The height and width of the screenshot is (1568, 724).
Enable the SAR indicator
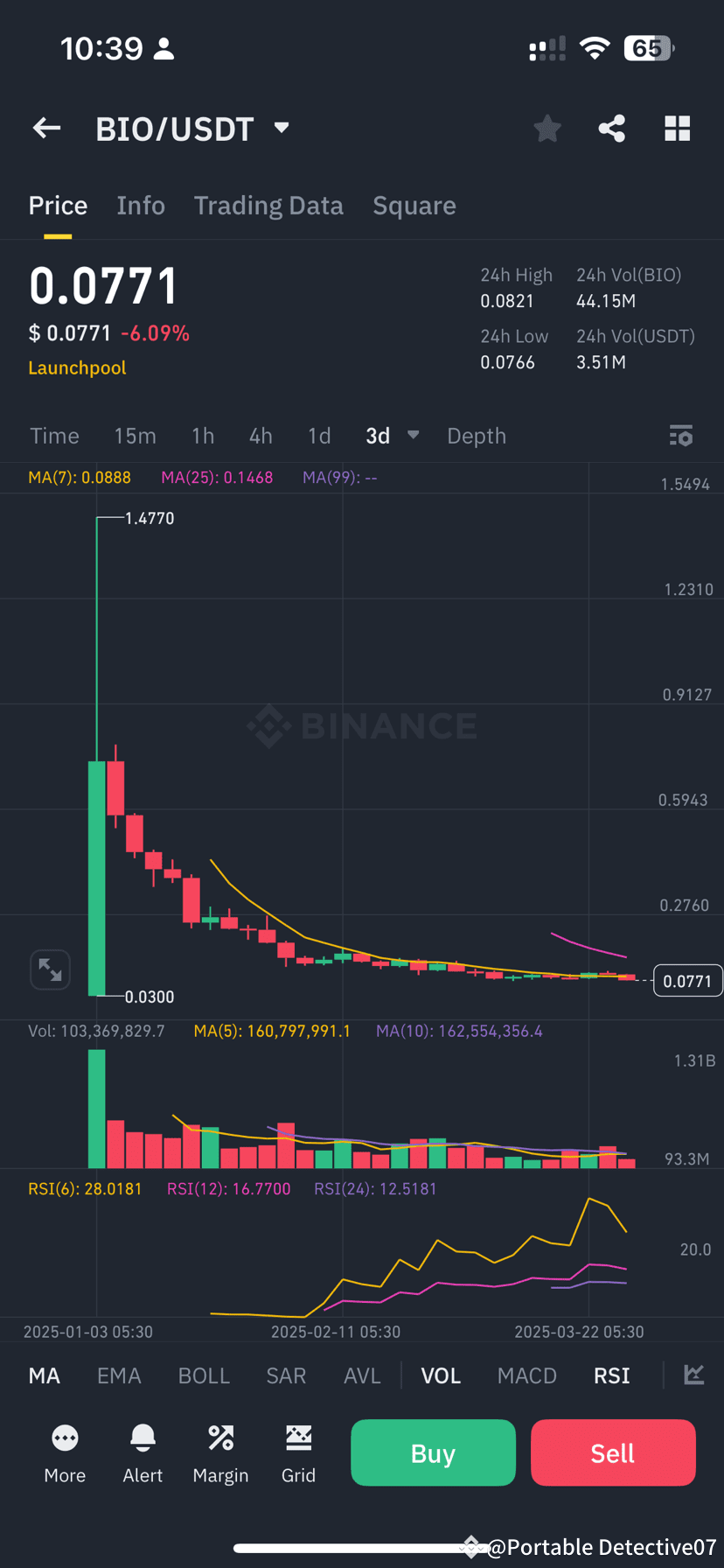click(x=286, y=1375)
